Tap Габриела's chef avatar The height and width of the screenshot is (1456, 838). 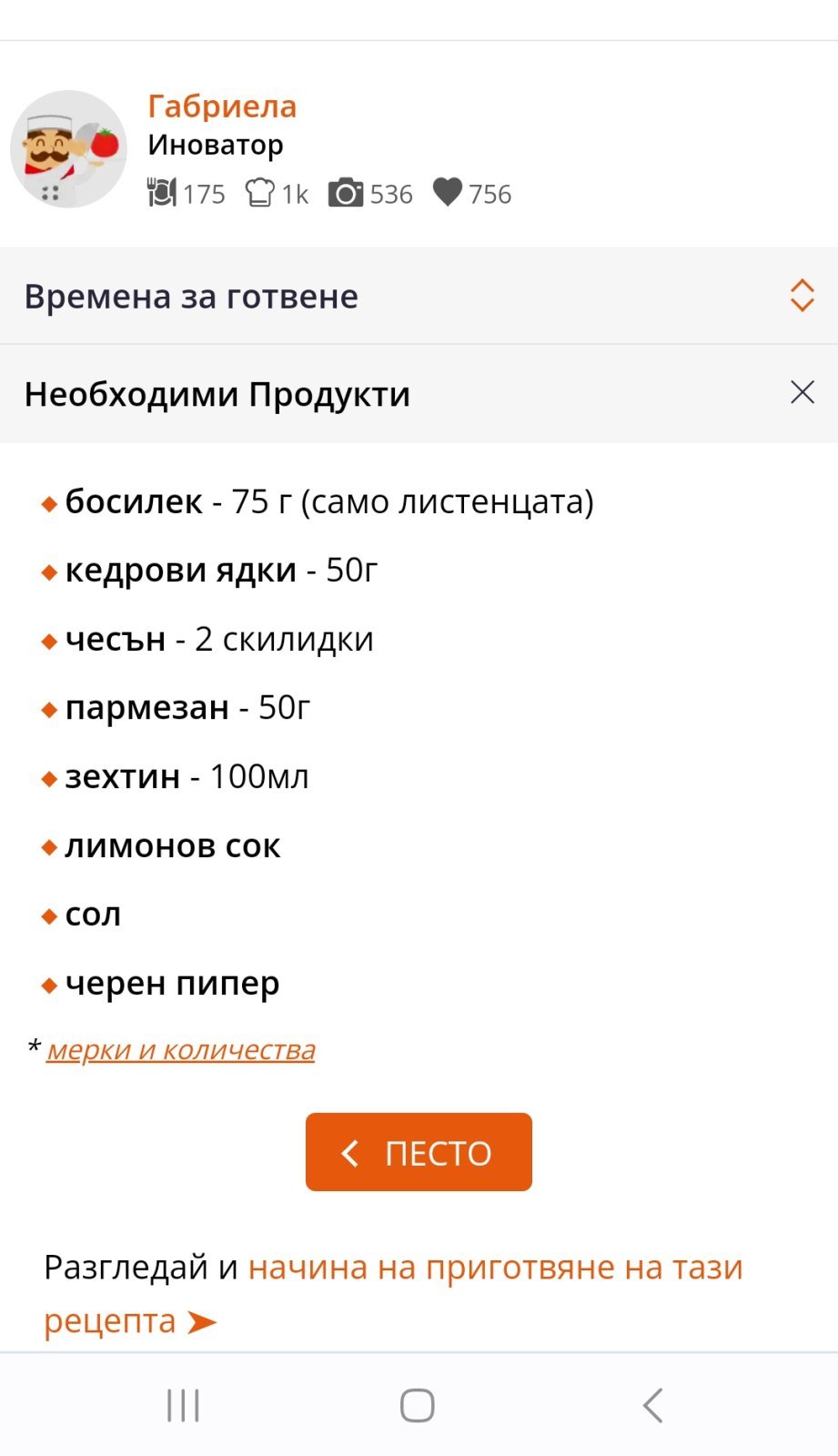point(68,149)
